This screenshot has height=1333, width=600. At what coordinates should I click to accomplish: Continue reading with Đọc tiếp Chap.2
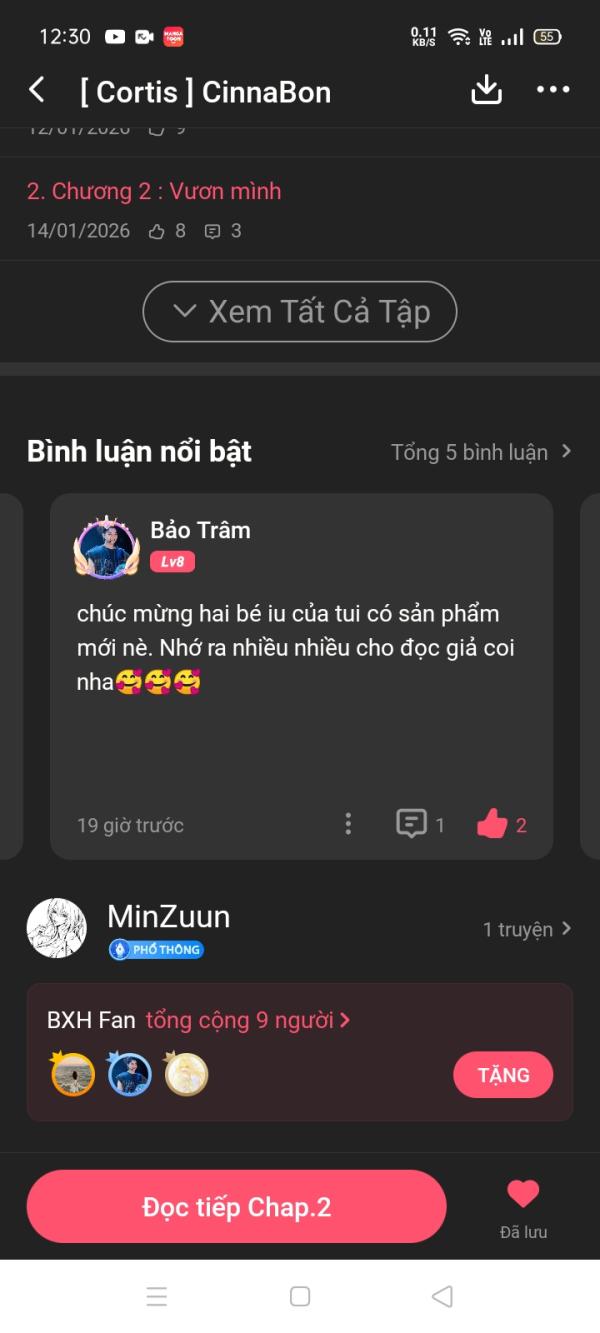[236, 1207]
